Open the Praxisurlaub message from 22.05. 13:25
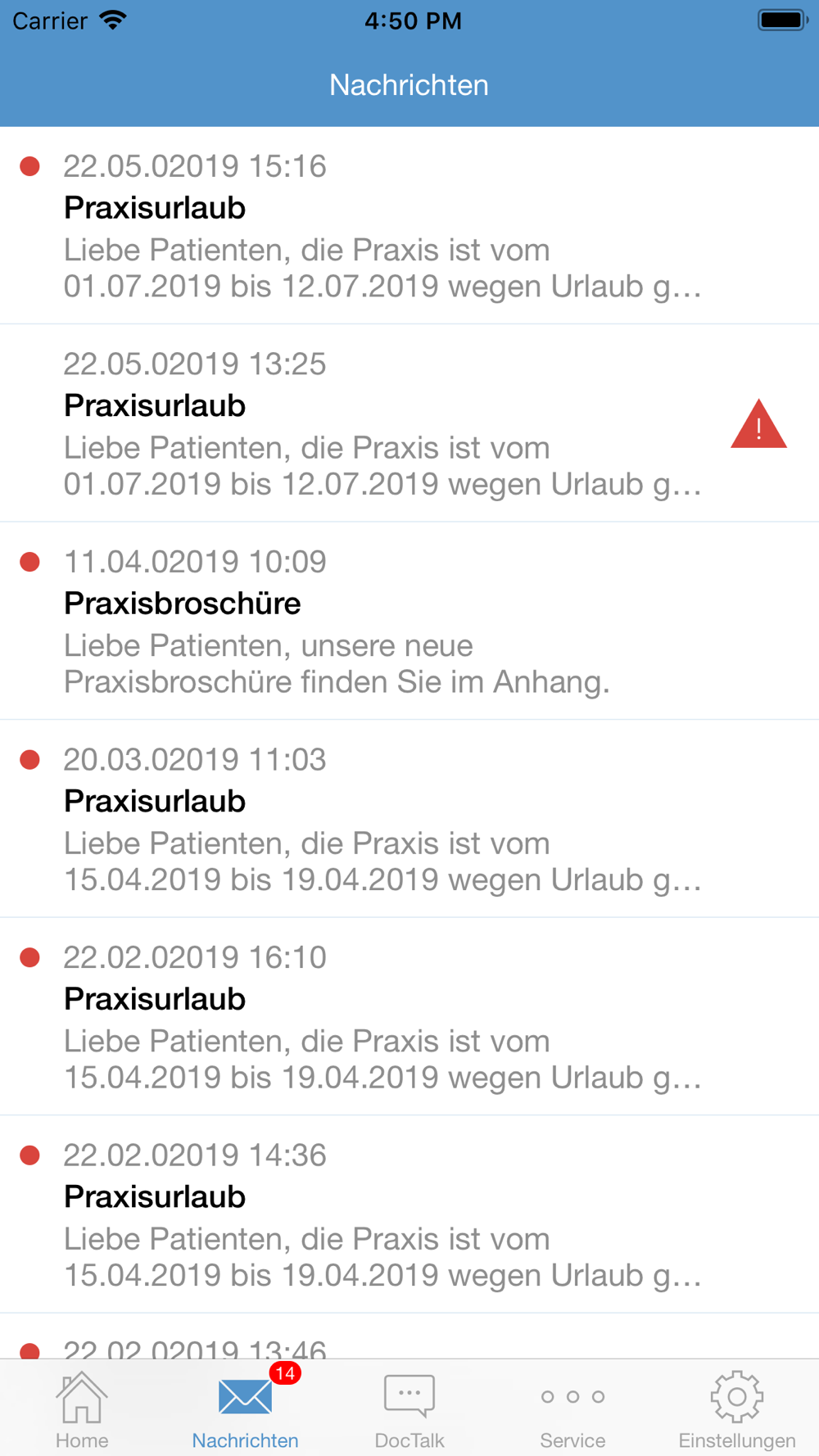The height and width of the screenshot is (1456, 819). pyautogui.click(x=409, y=423)
